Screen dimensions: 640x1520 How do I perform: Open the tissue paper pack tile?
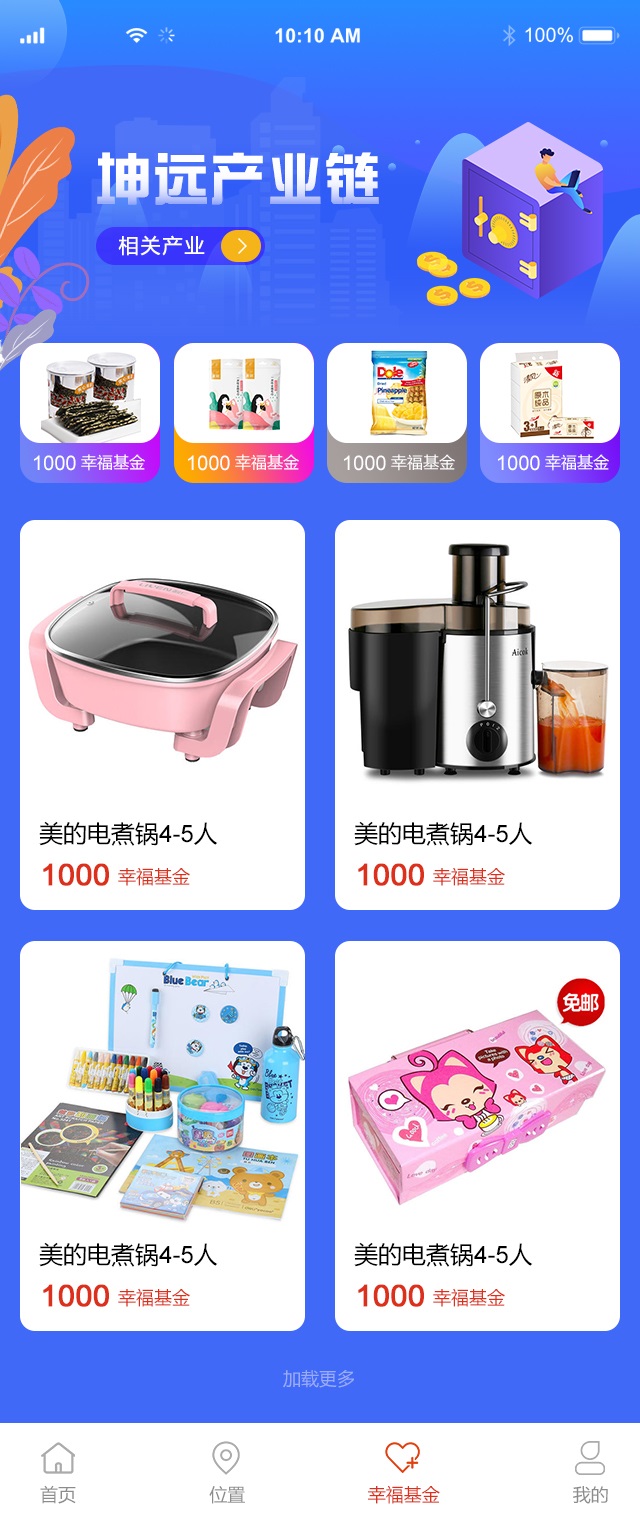550,412
